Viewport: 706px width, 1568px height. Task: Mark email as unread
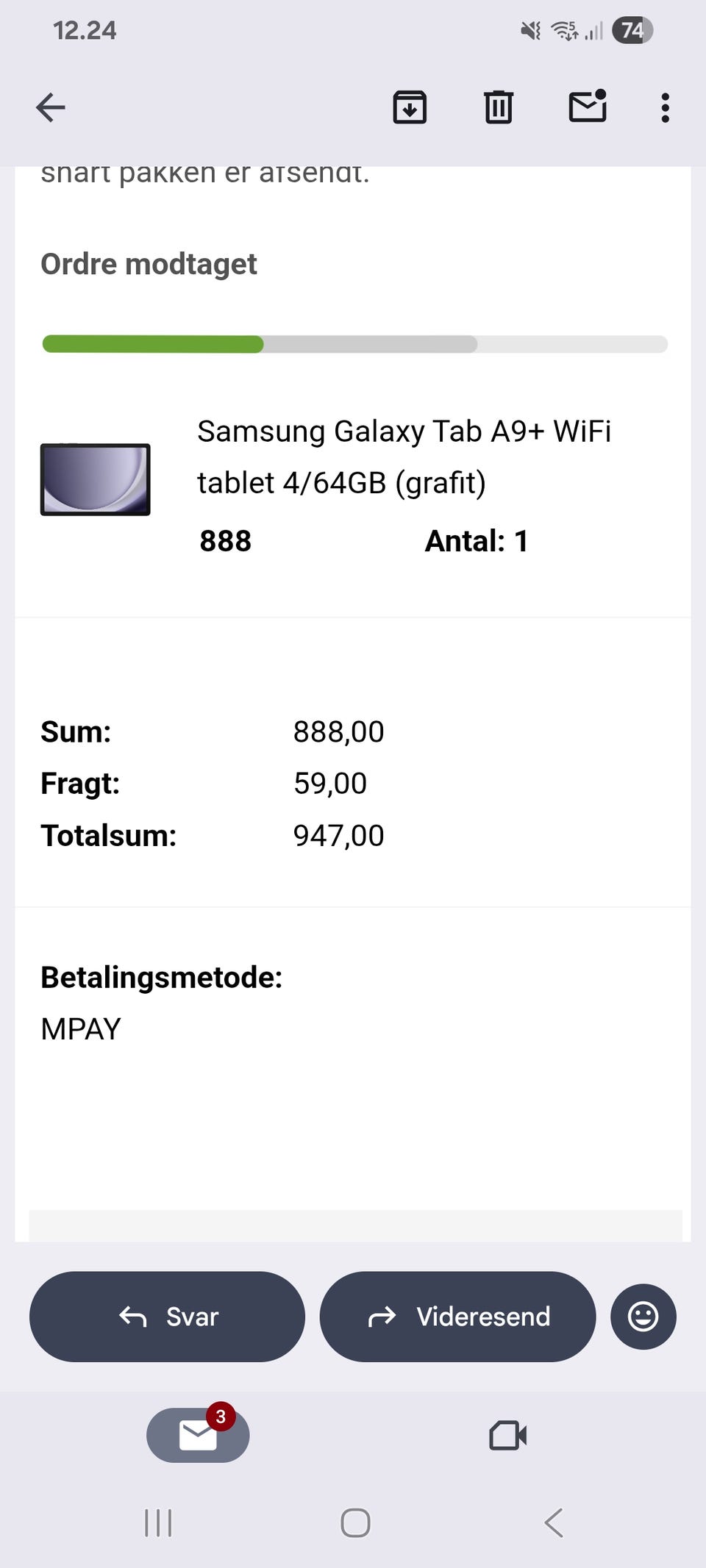tap(588, 107)
